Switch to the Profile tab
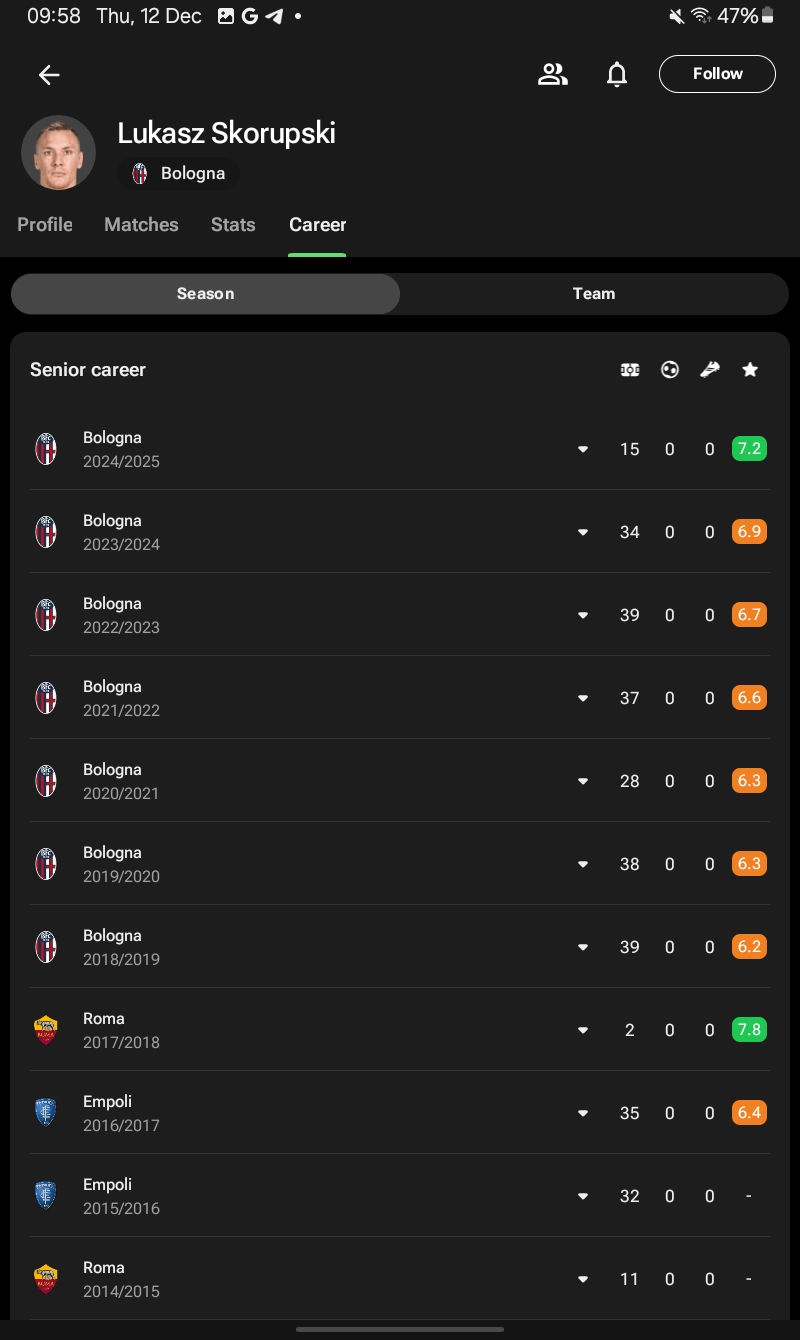 (45, 225)
